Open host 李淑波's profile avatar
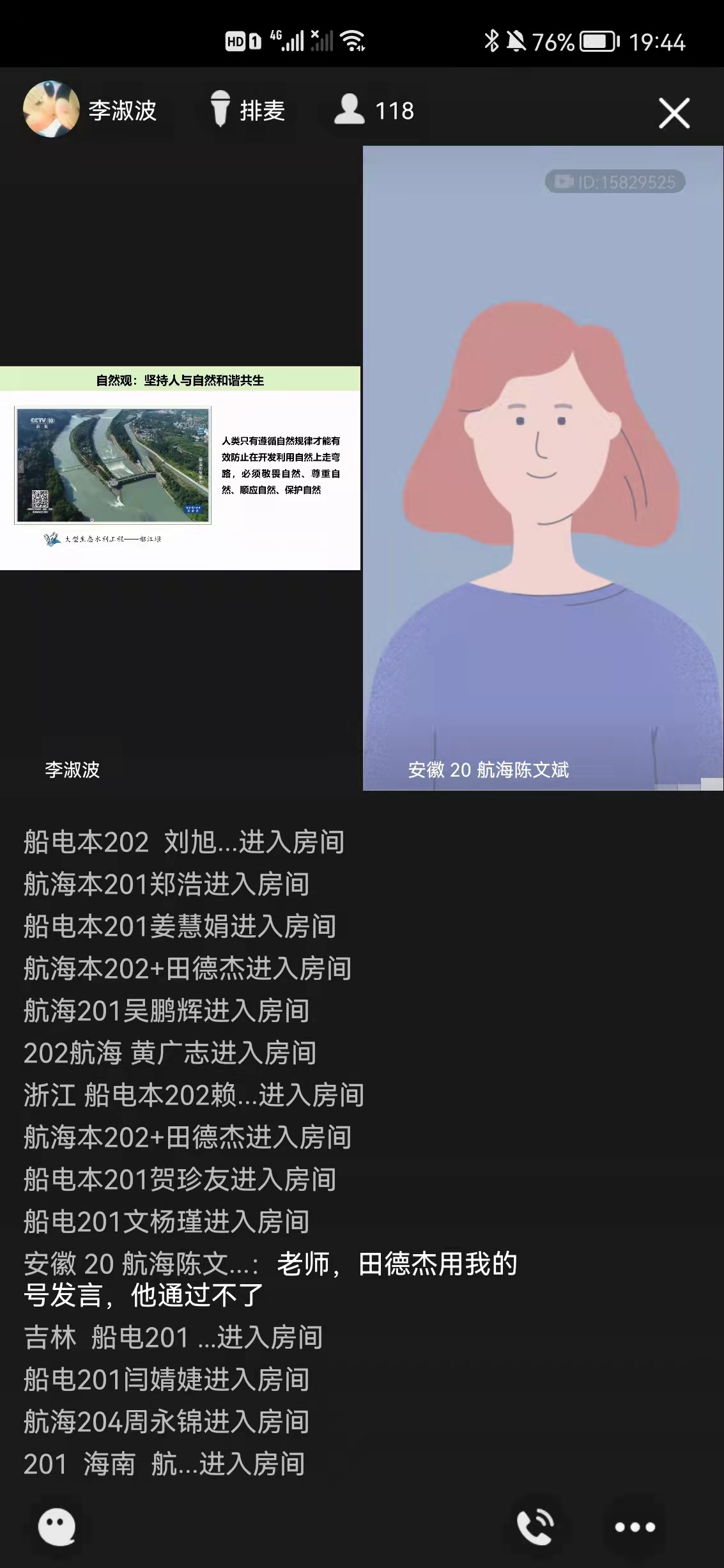The height and width of the screenshot is (1568, 724). pyautogui.click(x=51, y=109)
